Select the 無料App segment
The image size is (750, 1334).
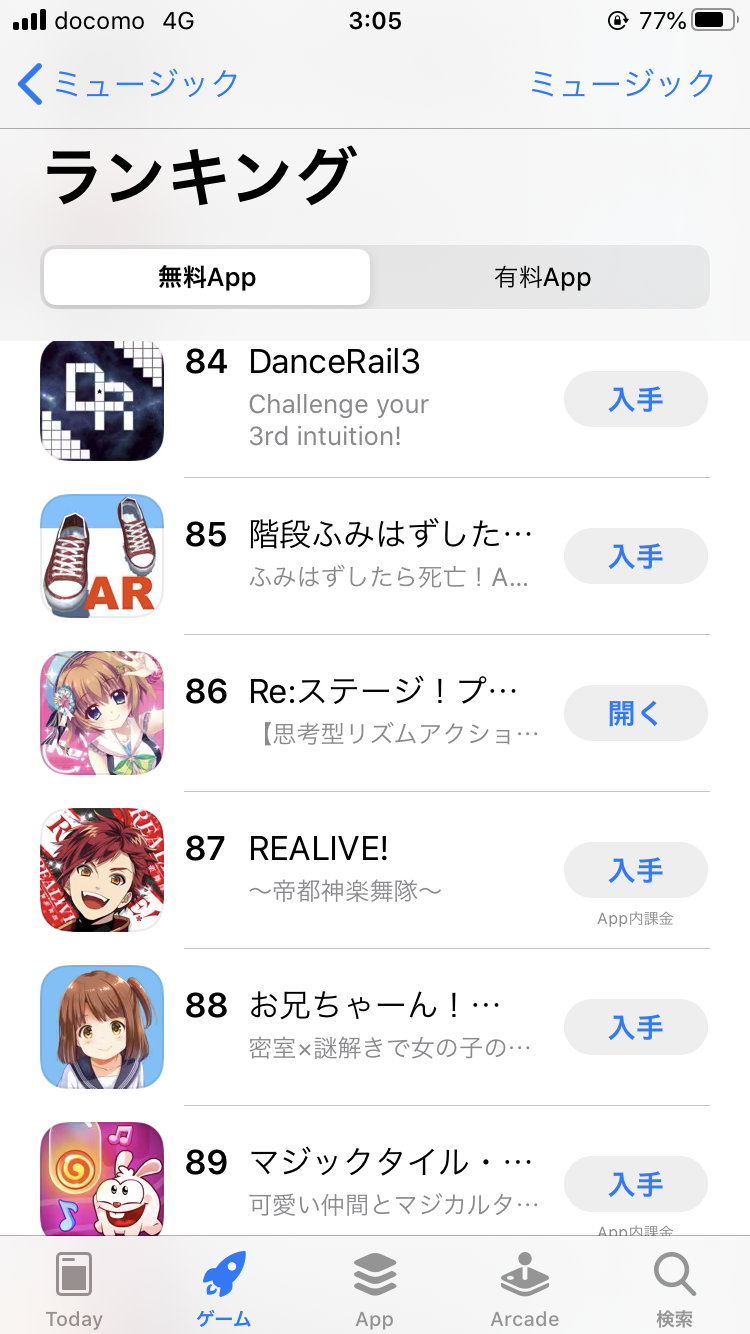coord(207,277)
